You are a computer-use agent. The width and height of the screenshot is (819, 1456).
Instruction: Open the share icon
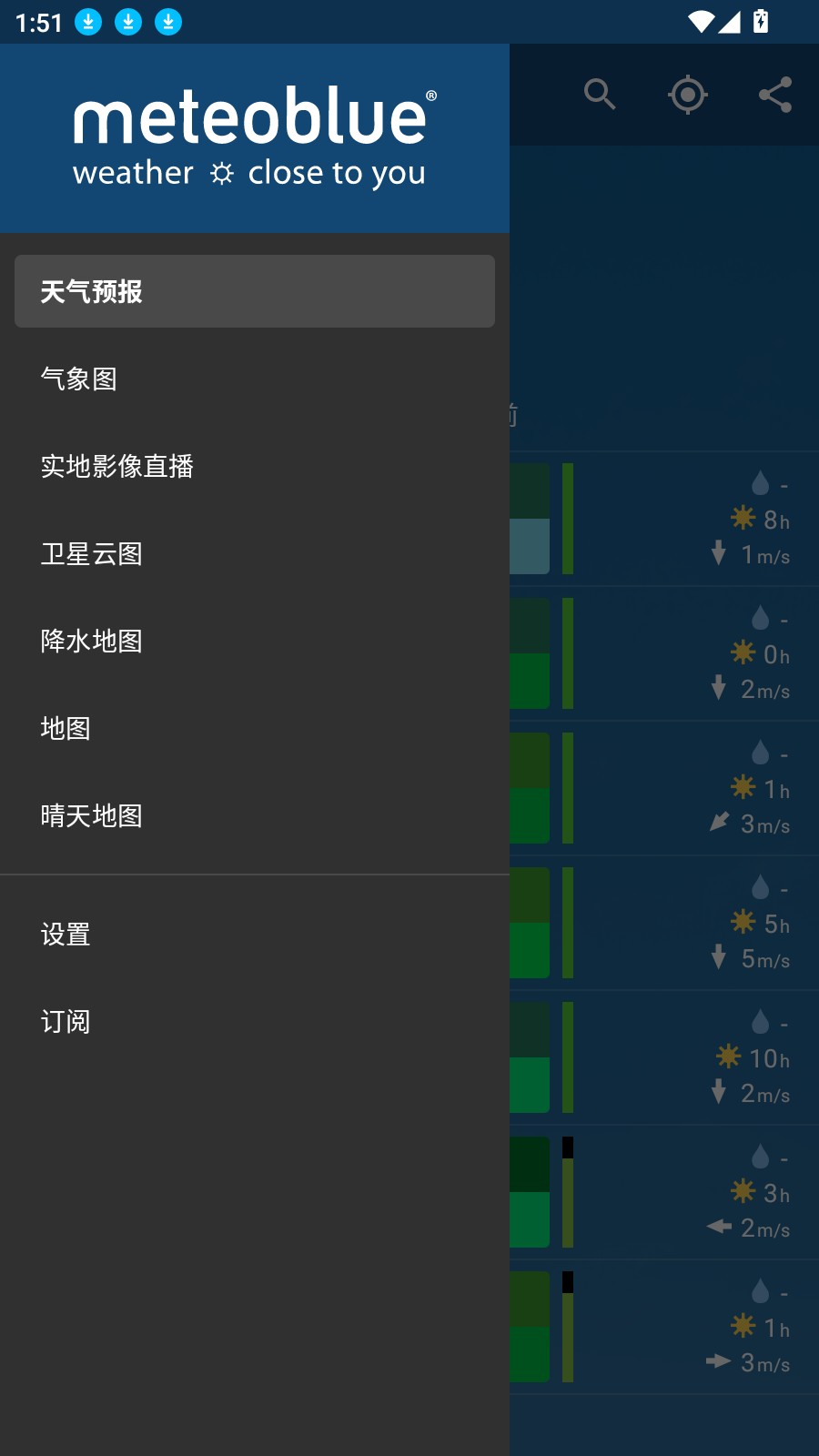point(774,95)
